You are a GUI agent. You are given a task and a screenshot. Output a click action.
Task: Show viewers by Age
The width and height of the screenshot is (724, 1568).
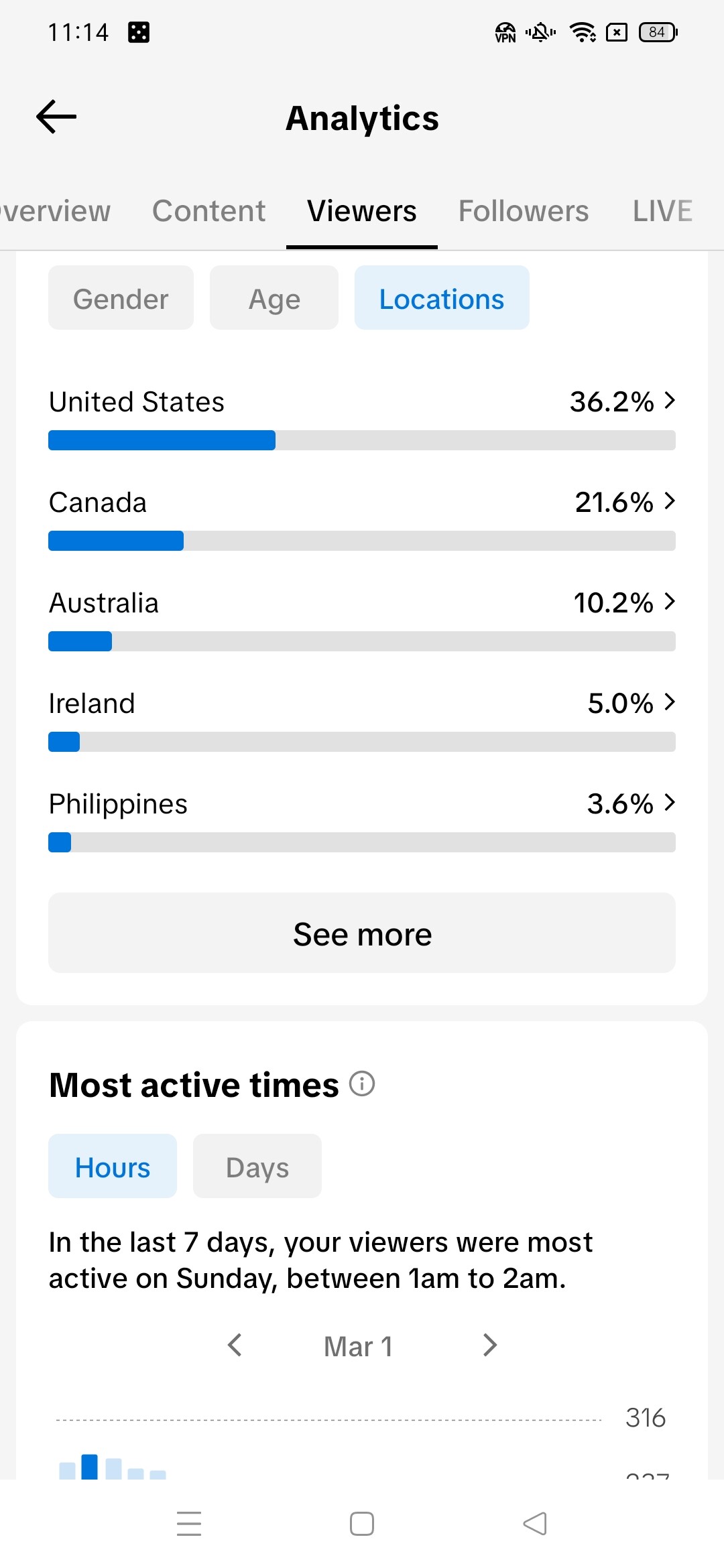point(274,298)
